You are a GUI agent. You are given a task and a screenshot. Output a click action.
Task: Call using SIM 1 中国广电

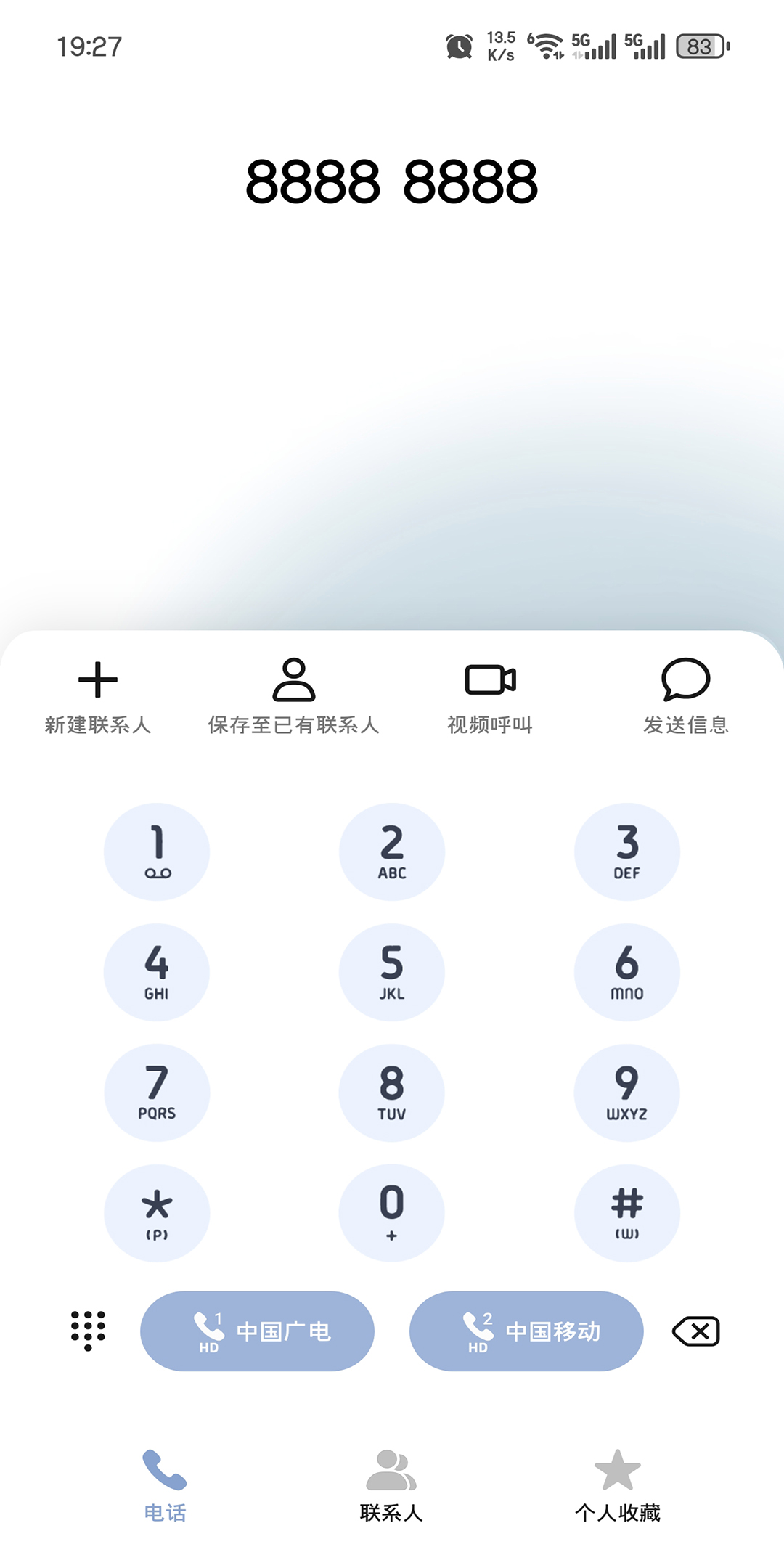[x=257, y=1331]
